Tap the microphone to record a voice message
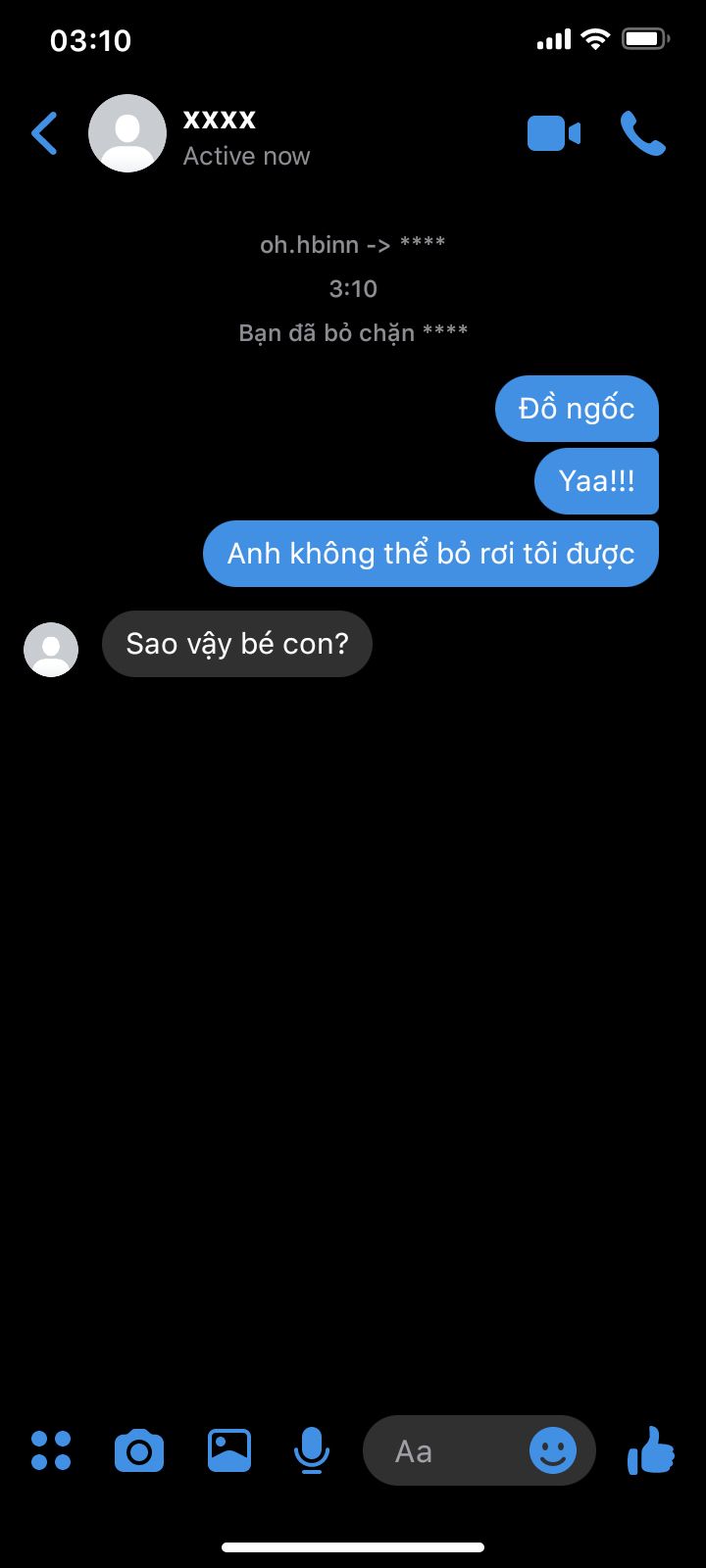 tap(312, 1450)
